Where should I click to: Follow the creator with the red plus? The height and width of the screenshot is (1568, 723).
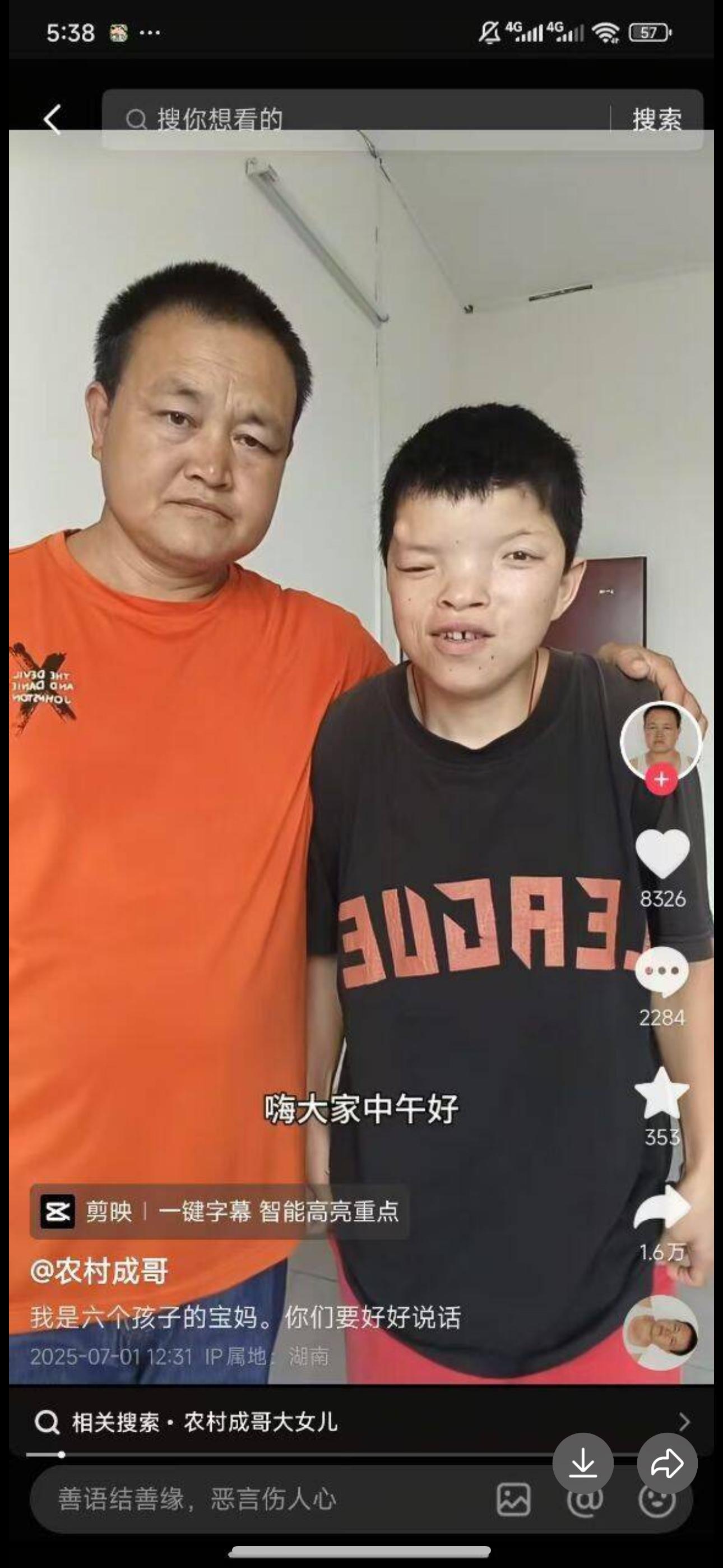[x=661, y=780]
